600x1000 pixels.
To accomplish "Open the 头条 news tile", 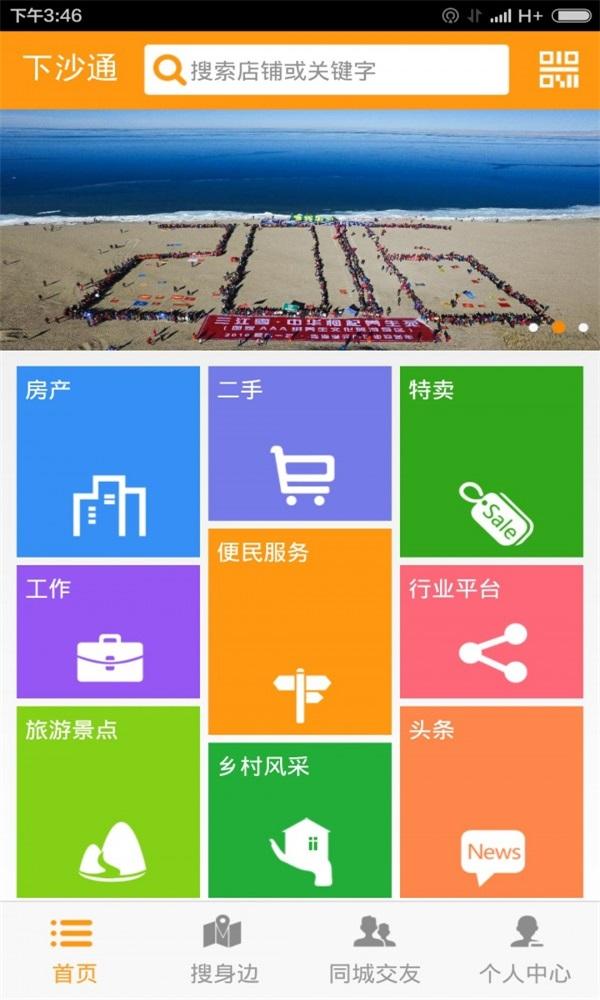I will (491, 802).
